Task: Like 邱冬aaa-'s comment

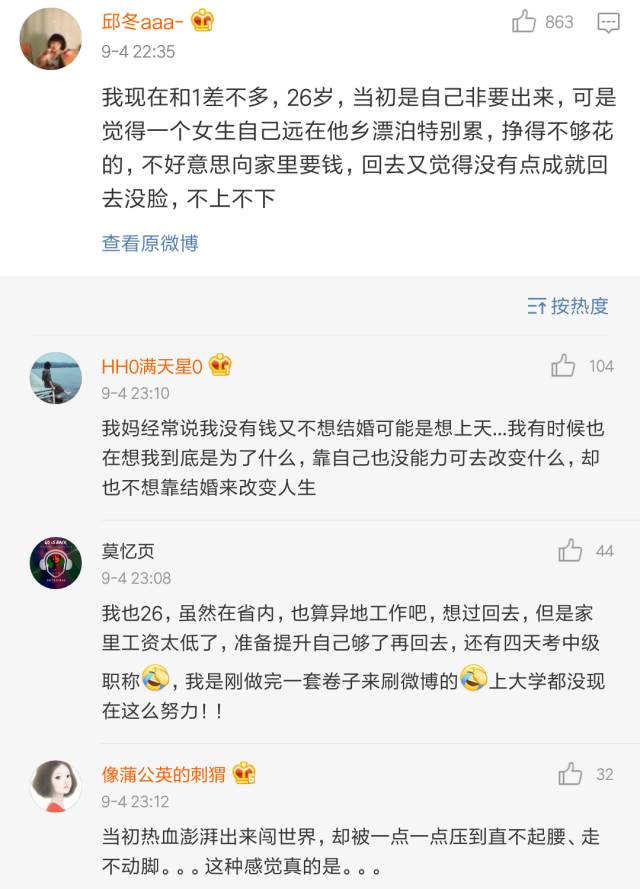Action: [x=526, y=22]
